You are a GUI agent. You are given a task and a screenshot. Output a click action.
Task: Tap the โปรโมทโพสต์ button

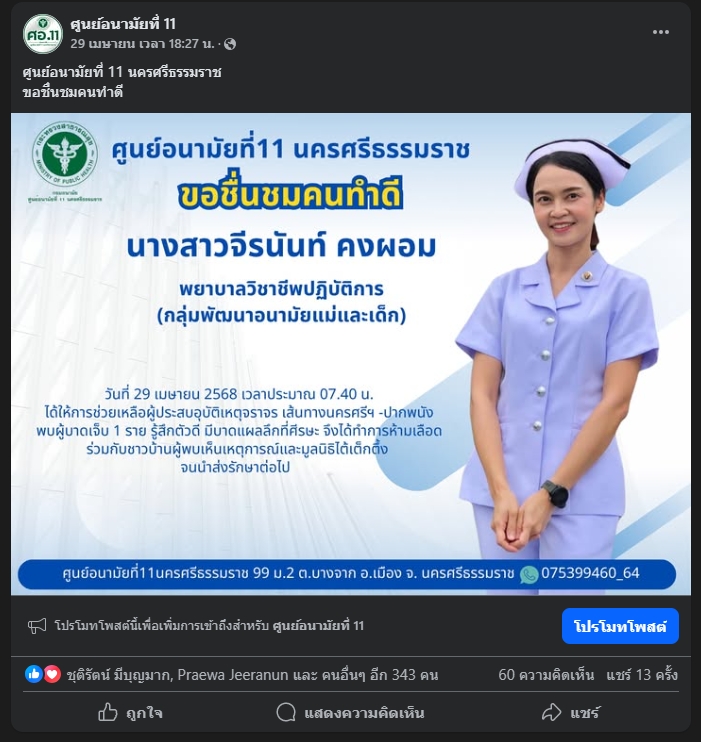tap(620, 626)
